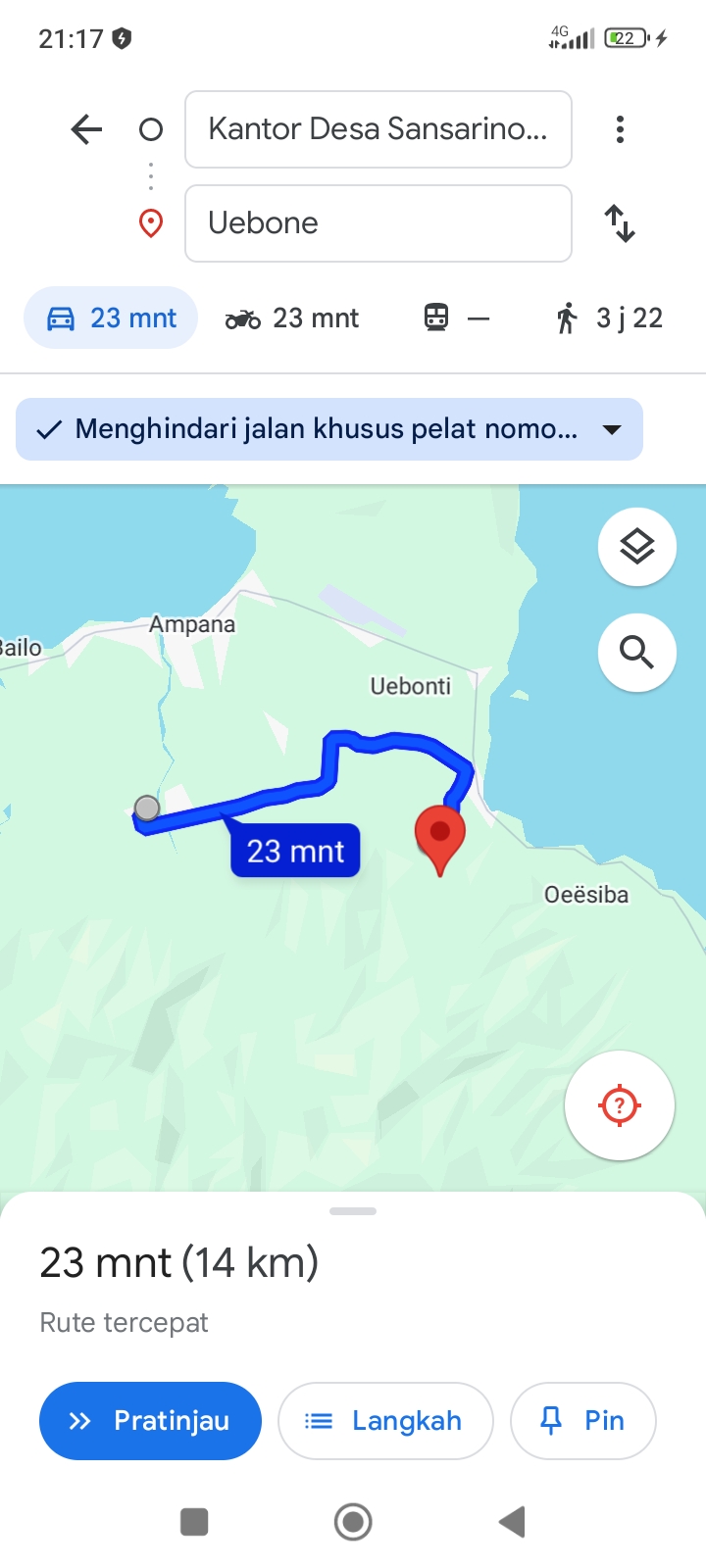The width and height of the screenshot is (706, 1568).
Task: Expand the bottom sheet handle
Action: coord(353,1211)
